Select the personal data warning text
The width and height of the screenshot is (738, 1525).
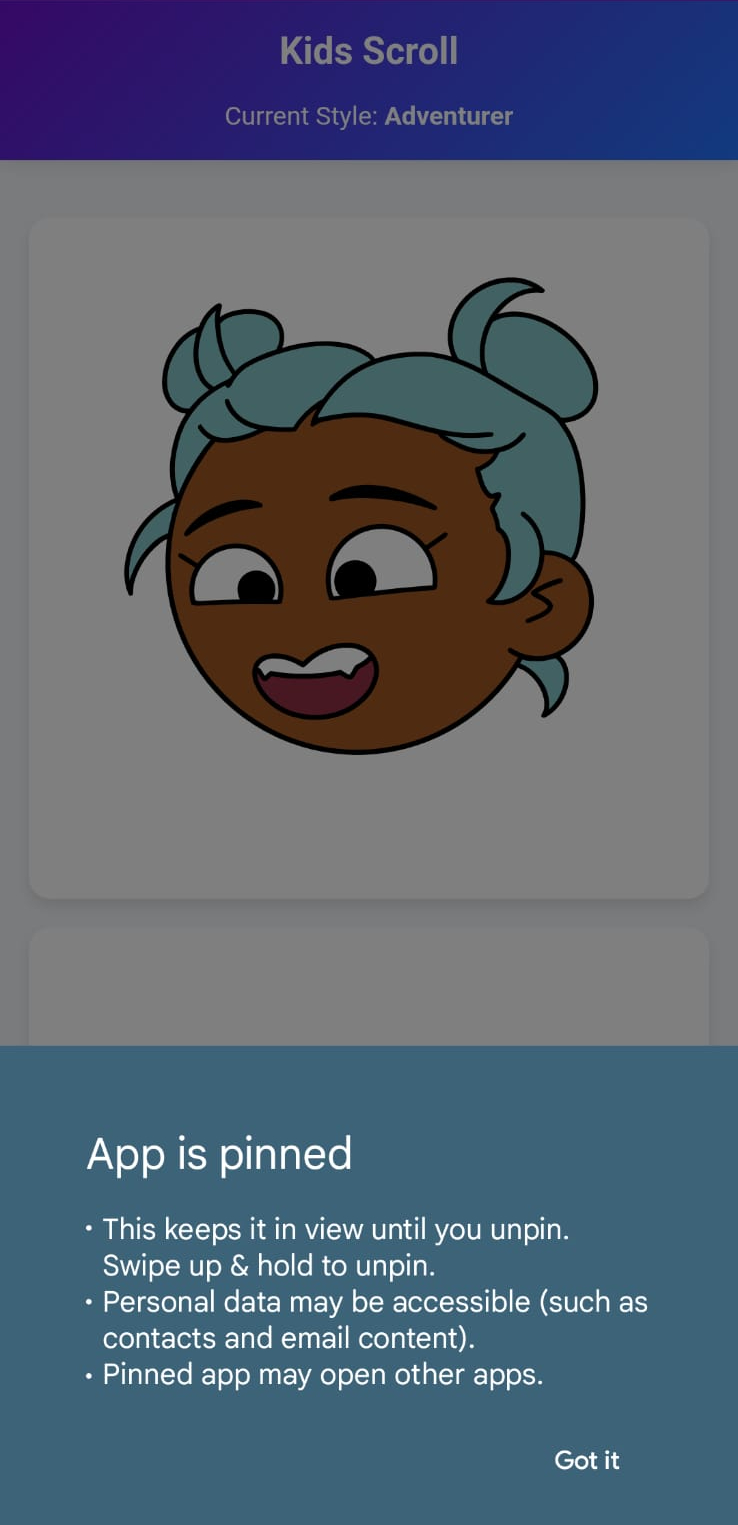373,1318
